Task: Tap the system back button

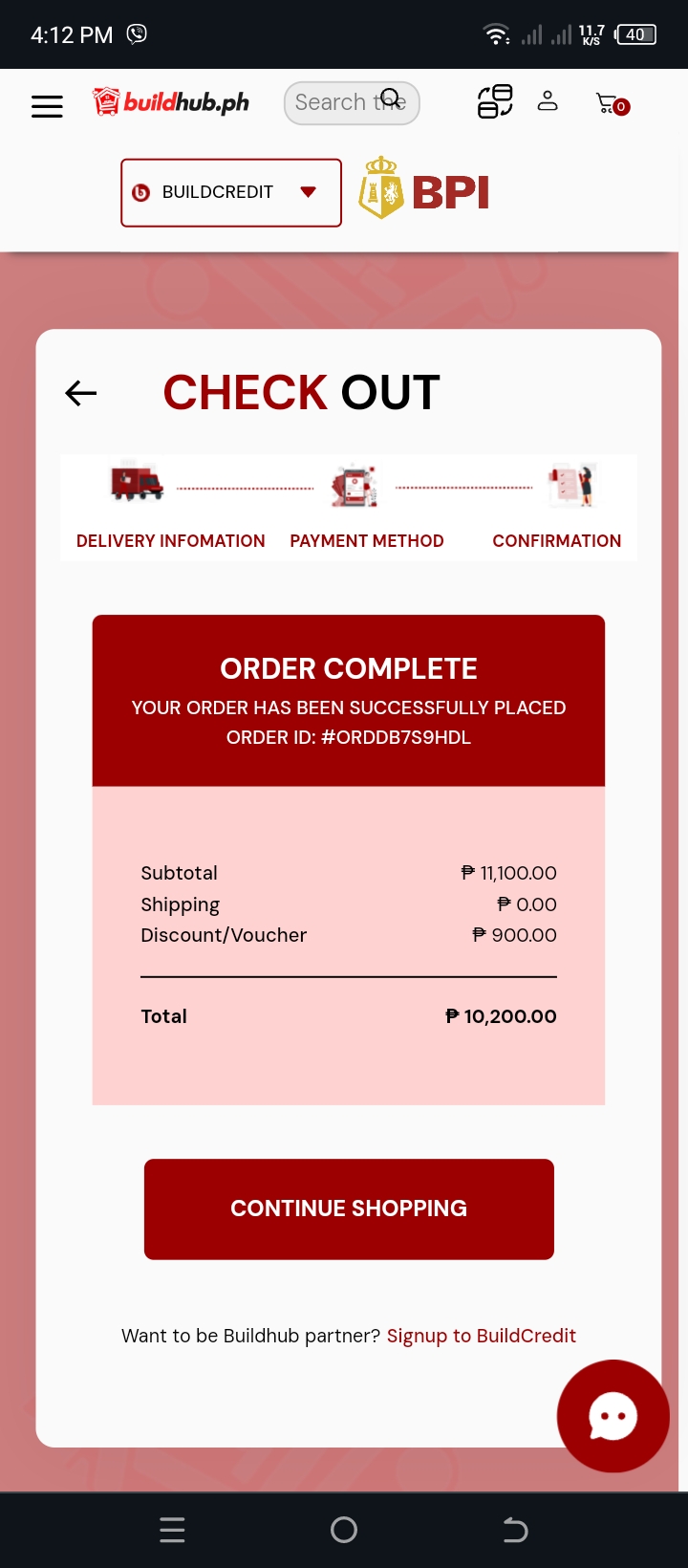Action: coord(515,1530)
